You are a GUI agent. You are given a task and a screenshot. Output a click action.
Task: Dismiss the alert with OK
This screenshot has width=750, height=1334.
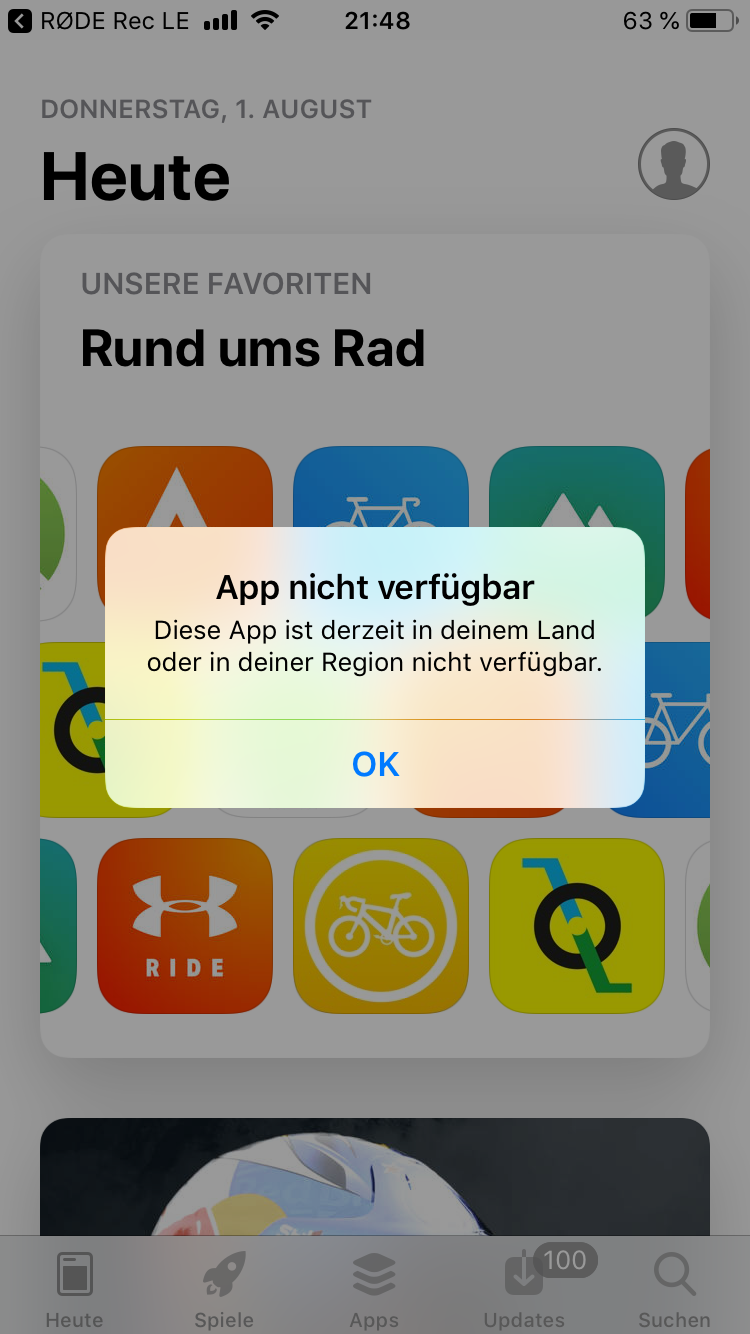pyautogui.click(x=375, y=764)
